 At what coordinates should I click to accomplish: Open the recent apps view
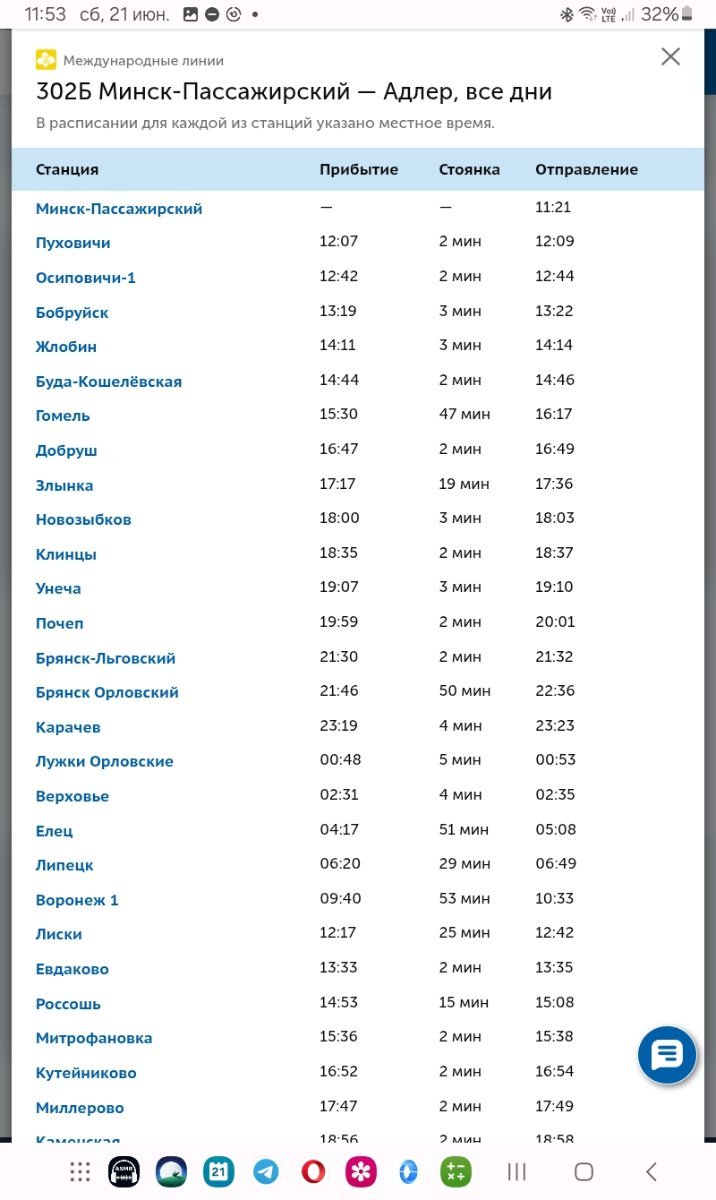click(x=517, y=1171)
